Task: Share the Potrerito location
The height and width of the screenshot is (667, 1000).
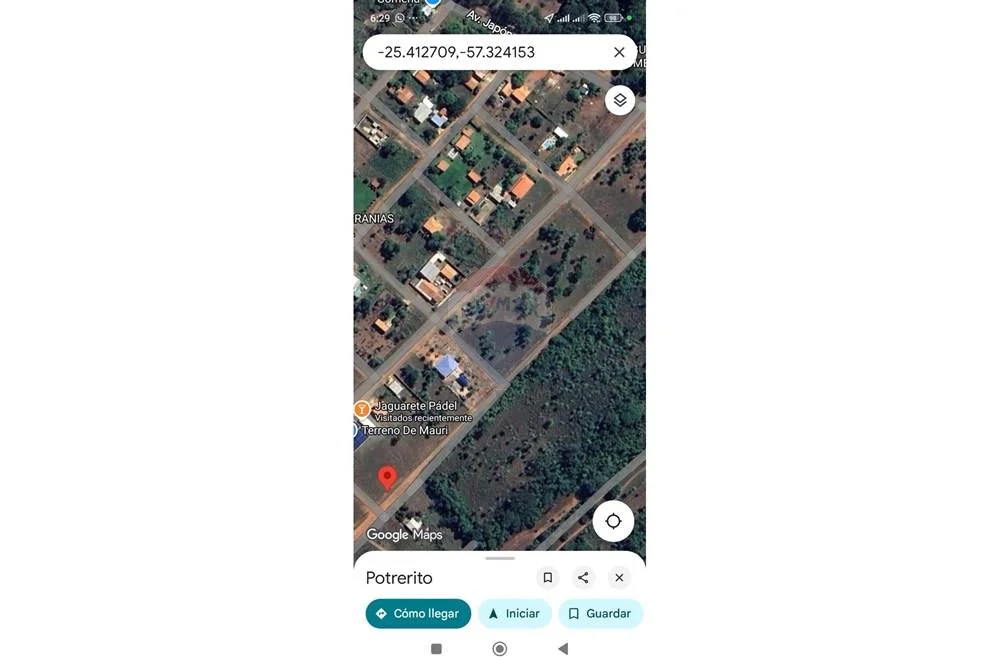Action: 583,577
